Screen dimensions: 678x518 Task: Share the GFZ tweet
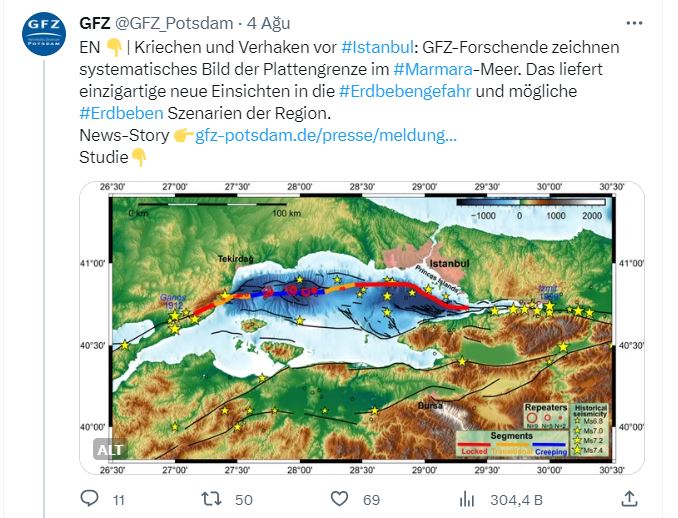tap(629, 498)
